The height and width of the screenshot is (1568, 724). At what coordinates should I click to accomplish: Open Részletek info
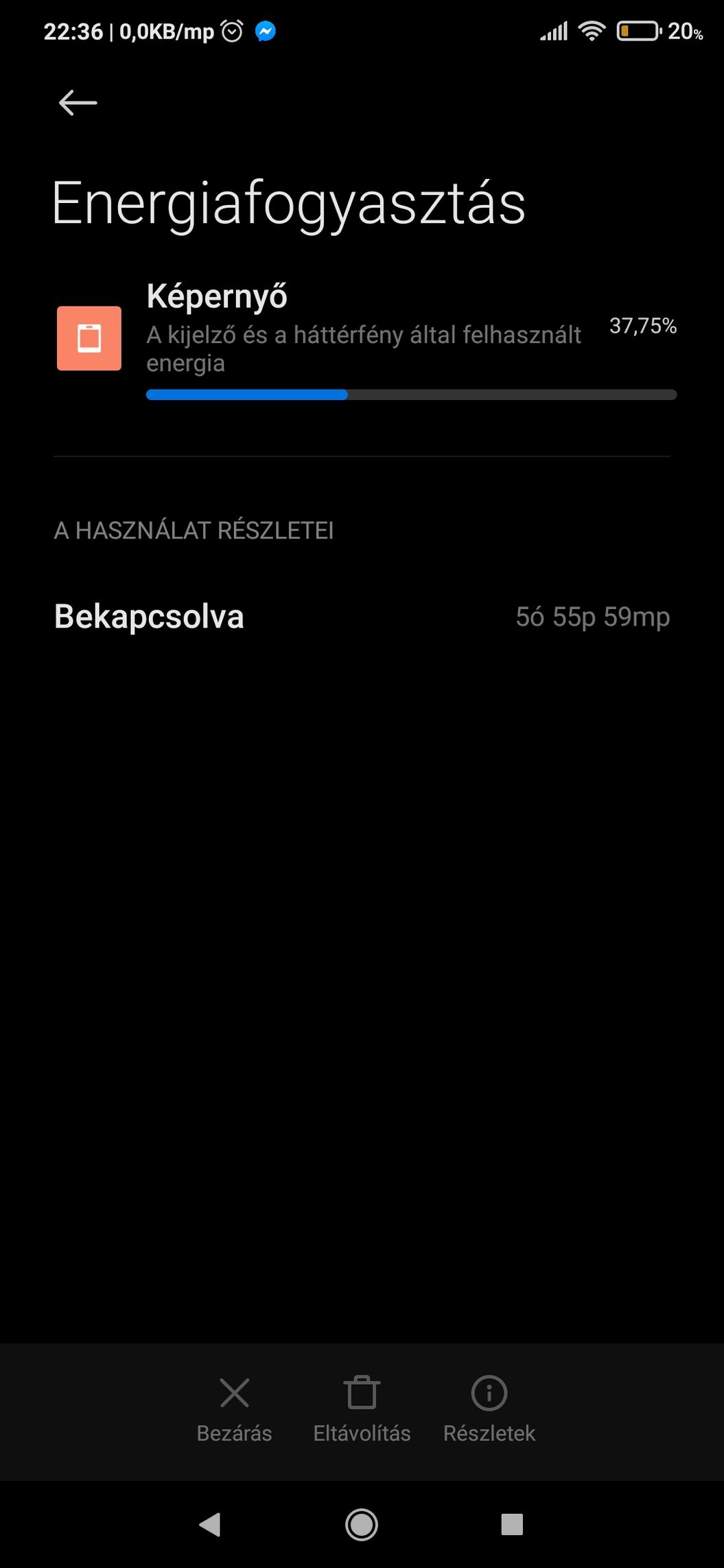click(489, 1410)
